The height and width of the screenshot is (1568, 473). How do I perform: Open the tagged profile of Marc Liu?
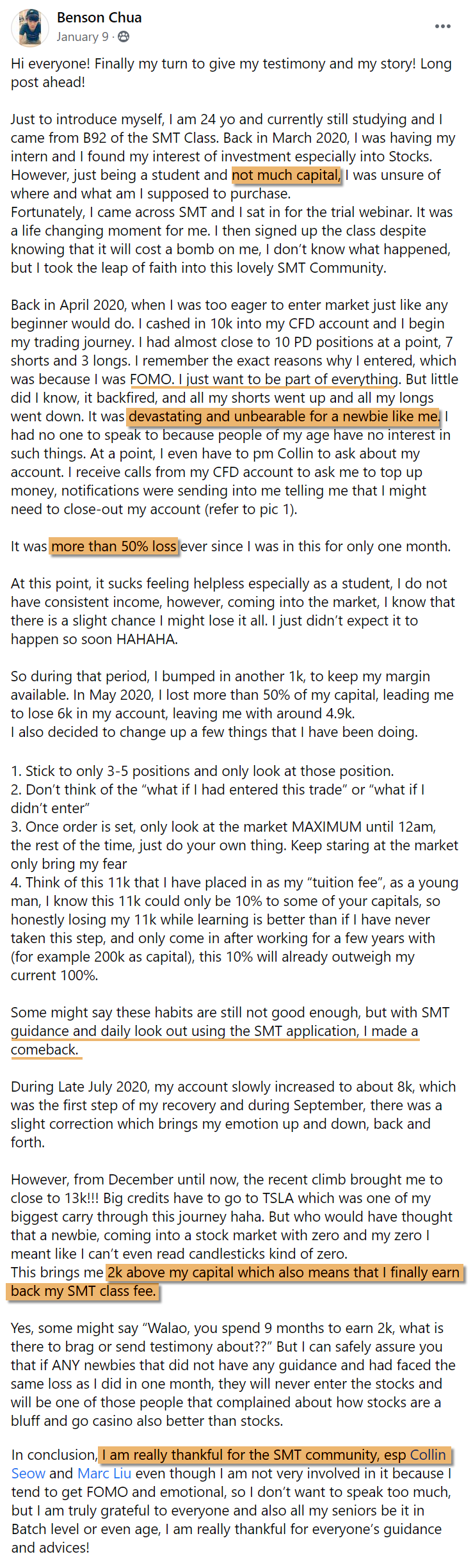[x=104, y=1473]
